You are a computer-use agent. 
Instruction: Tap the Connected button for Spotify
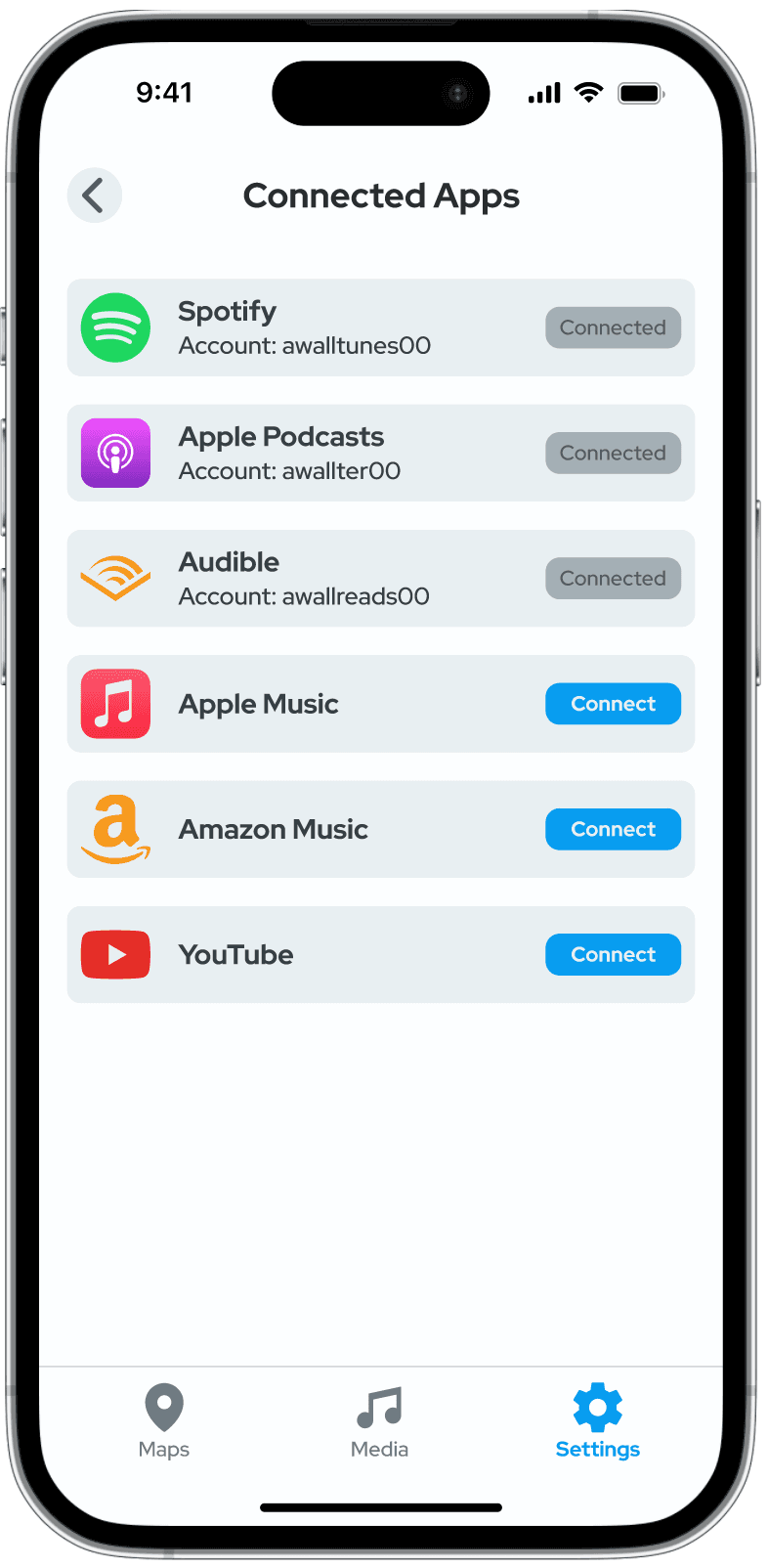[613, 327]
